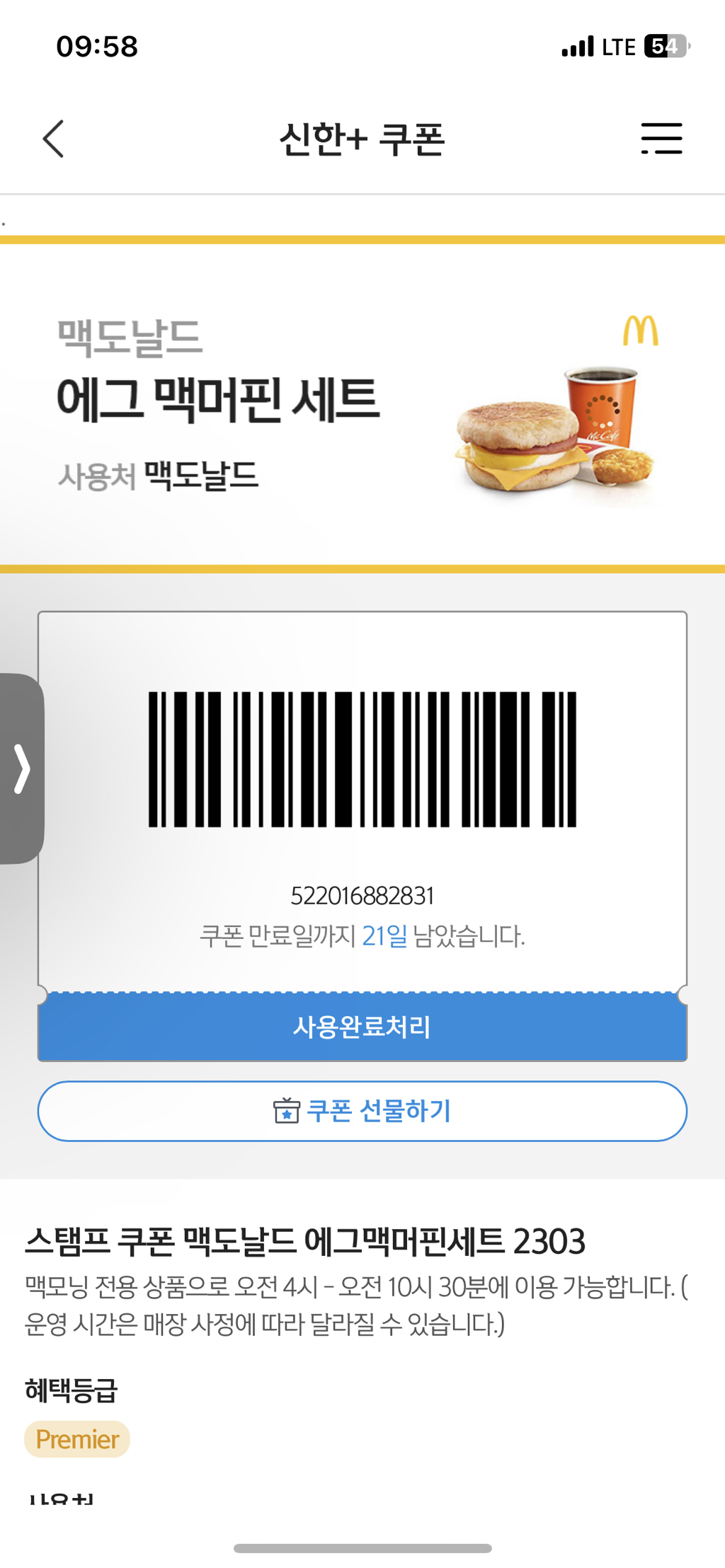Tap the battery level indicator showing 54
Screen dimensions: 725x1568
pyautogui.click(x=664, y=45)
